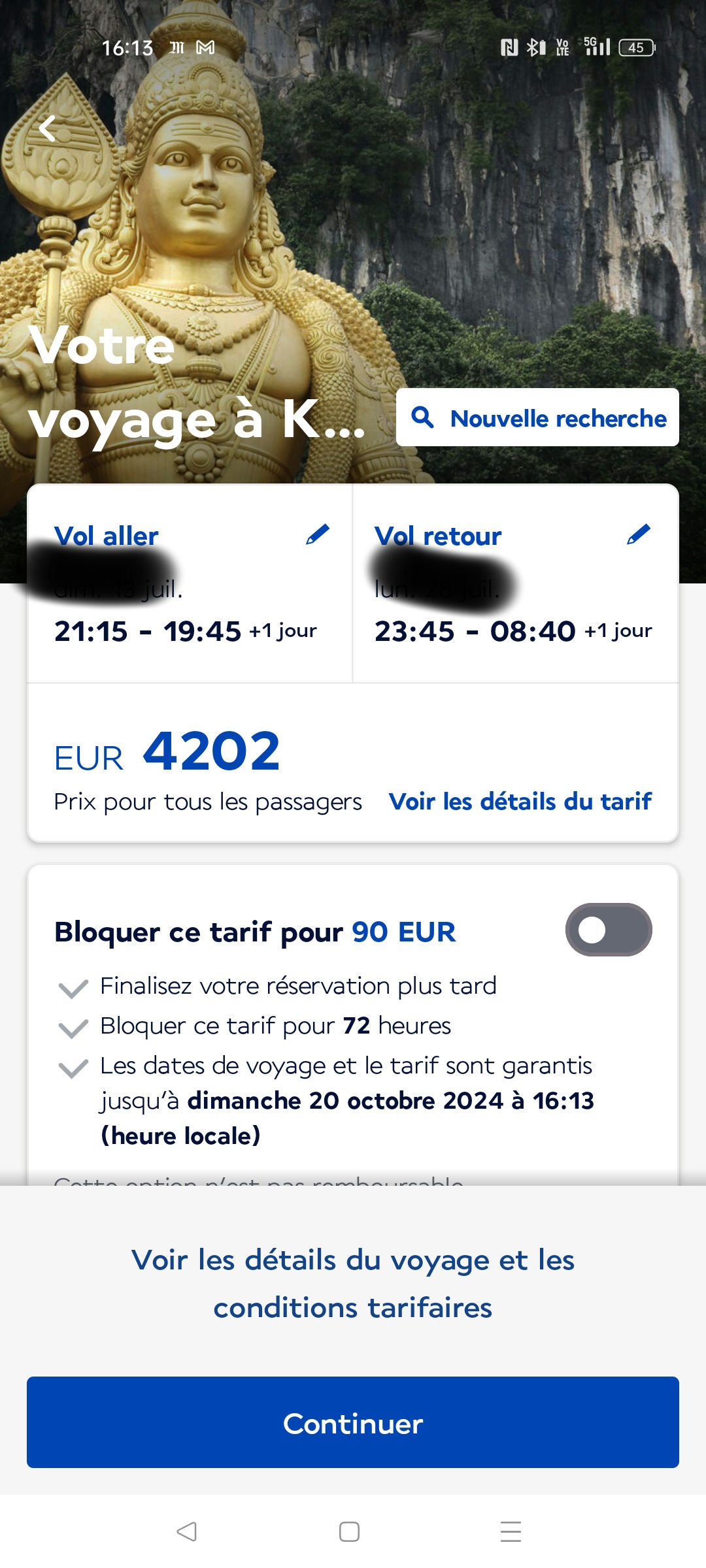This screenshot has height=1568, width=706.
Task: Open Voir les détails du tarif
Action: (x=520, y=802)
